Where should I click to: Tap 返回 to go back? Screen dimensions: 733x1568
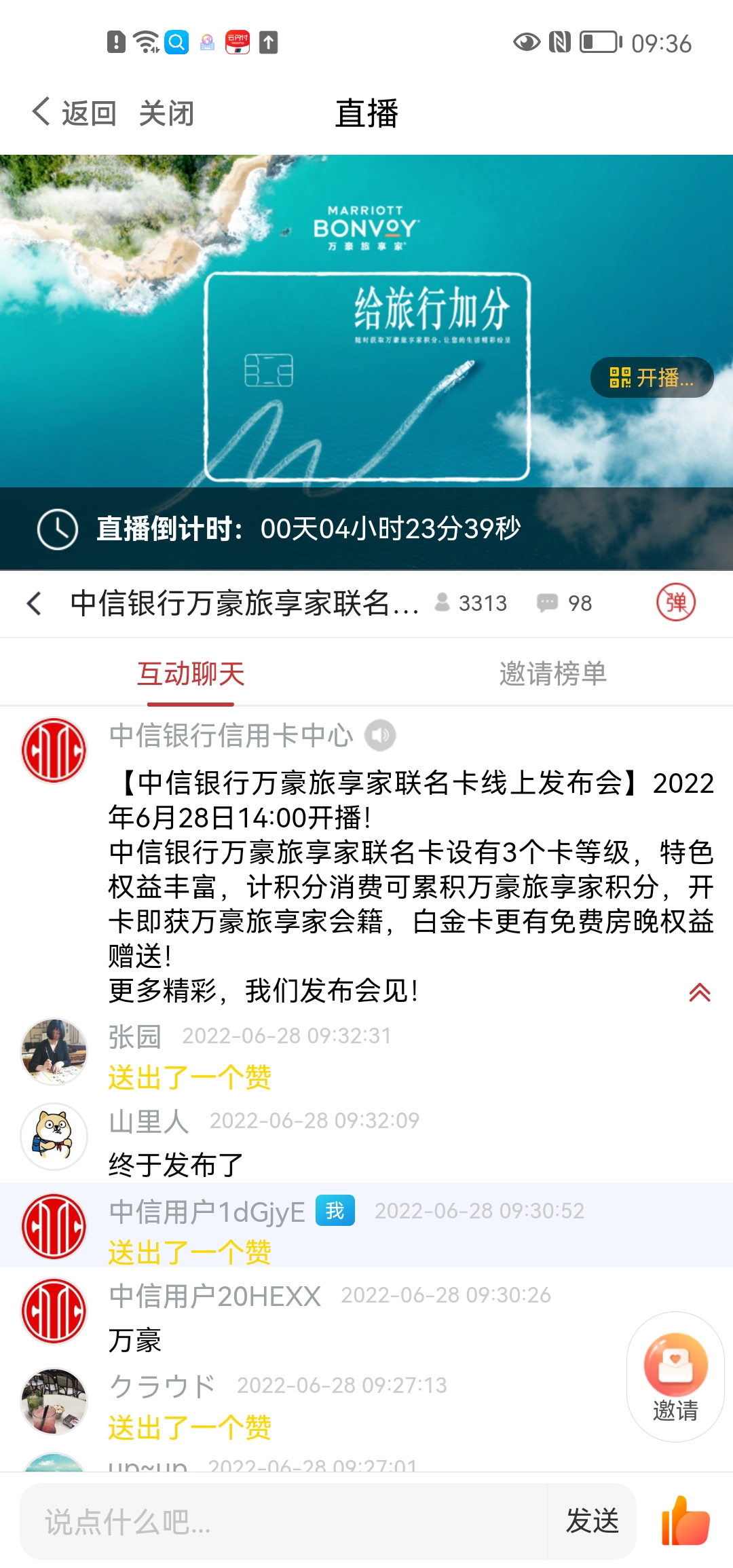pos(75,113)
